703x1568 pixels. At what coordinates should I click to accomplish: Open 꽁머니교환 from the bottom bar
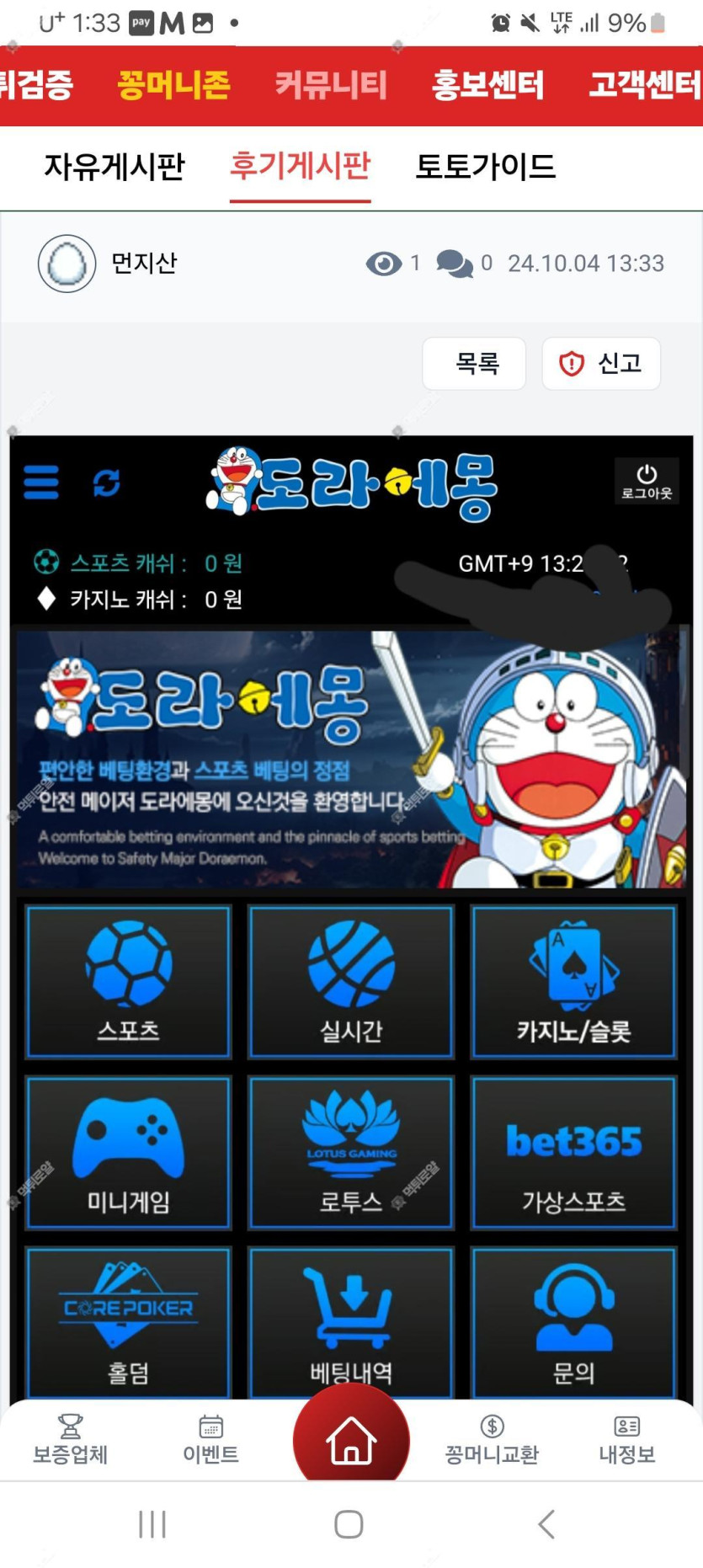click(492, 1441)
